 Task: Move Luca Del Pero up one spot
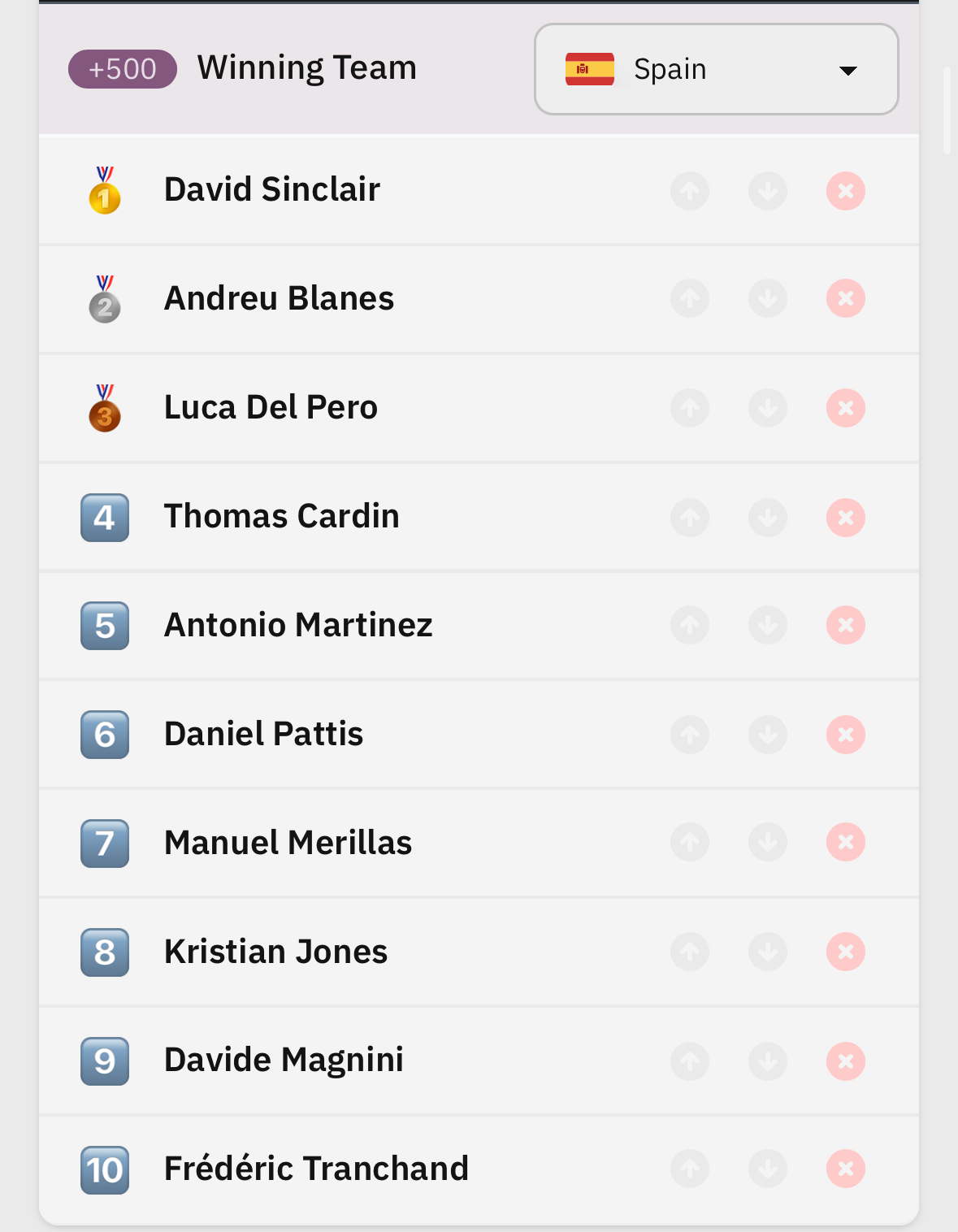point(690,408)
